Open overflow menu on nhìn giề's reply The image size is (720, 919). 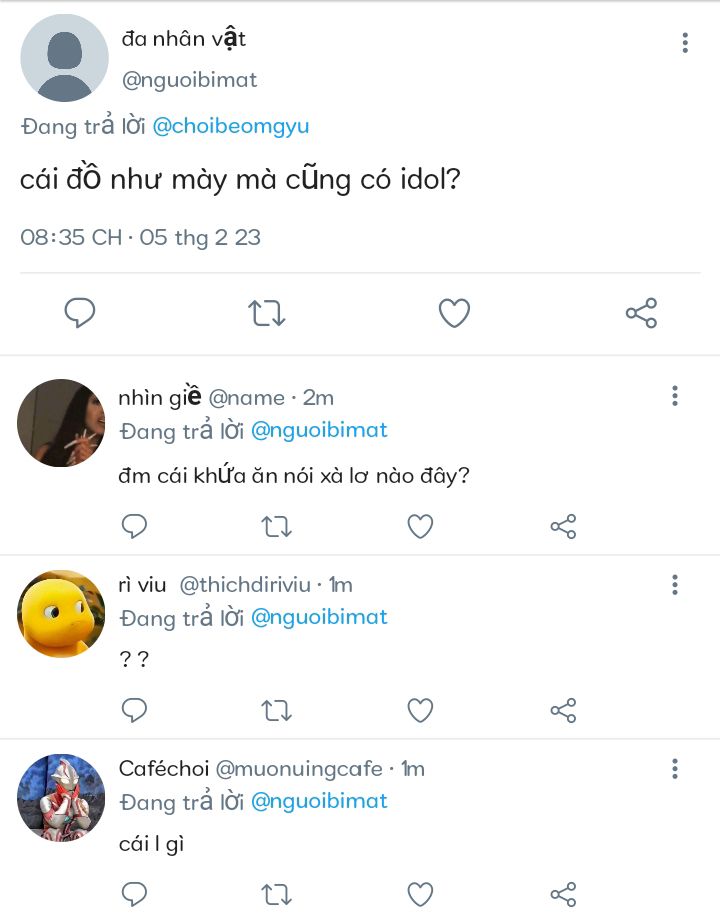point(675,395)
